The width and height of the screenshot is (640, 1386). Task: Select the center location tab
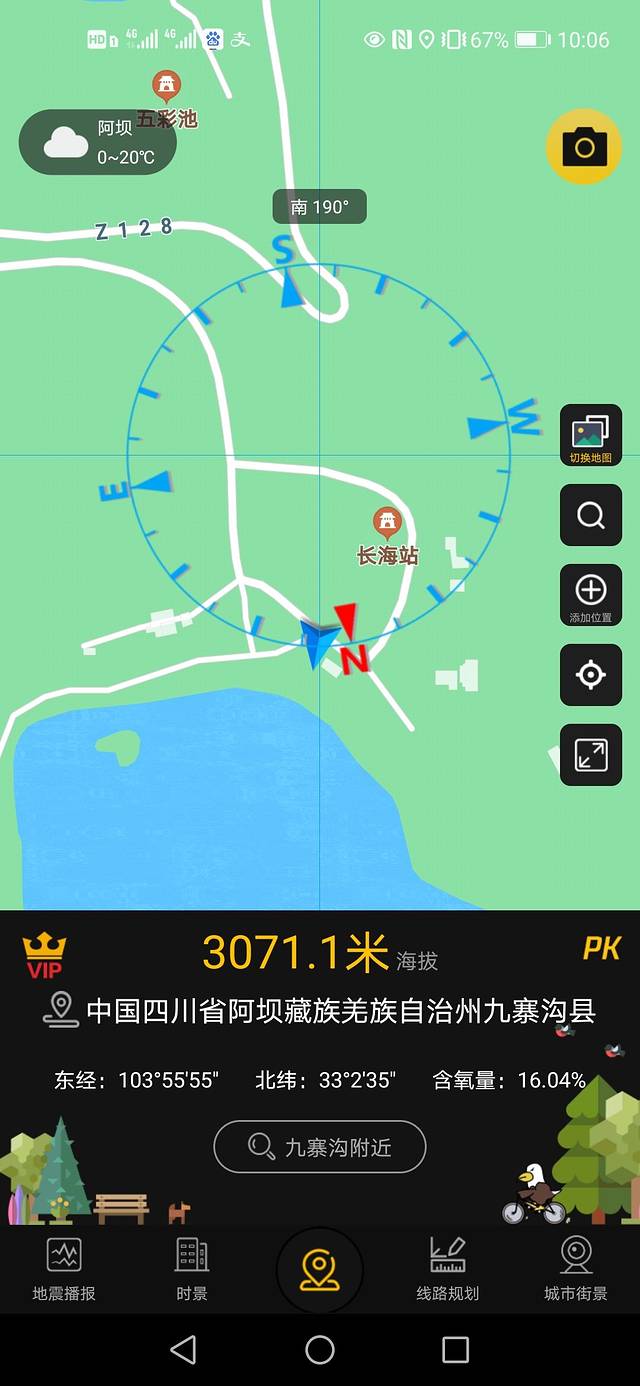pyautogui.click(x=320, y=1270)
